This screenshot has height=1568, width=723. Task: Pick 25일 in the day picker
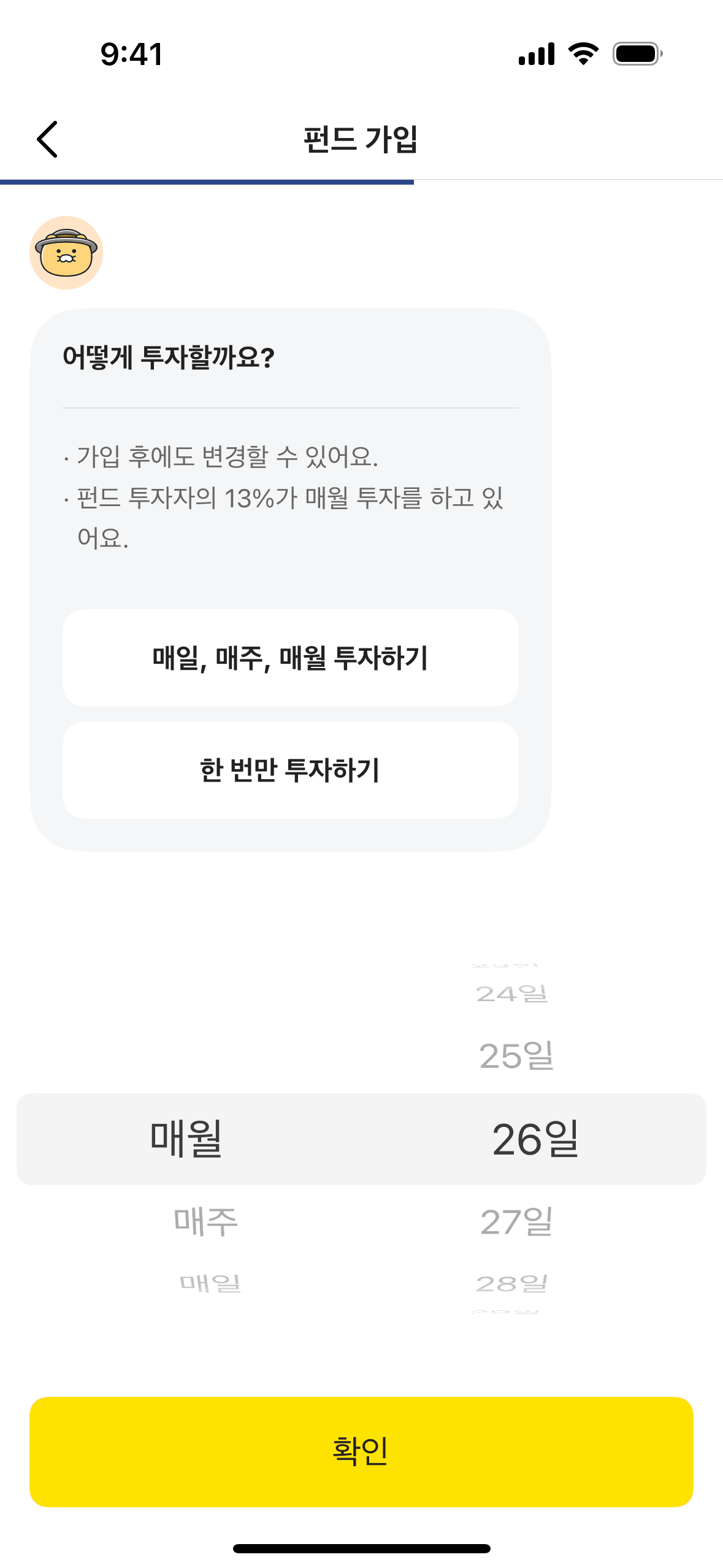click(x=516, y=1056)
